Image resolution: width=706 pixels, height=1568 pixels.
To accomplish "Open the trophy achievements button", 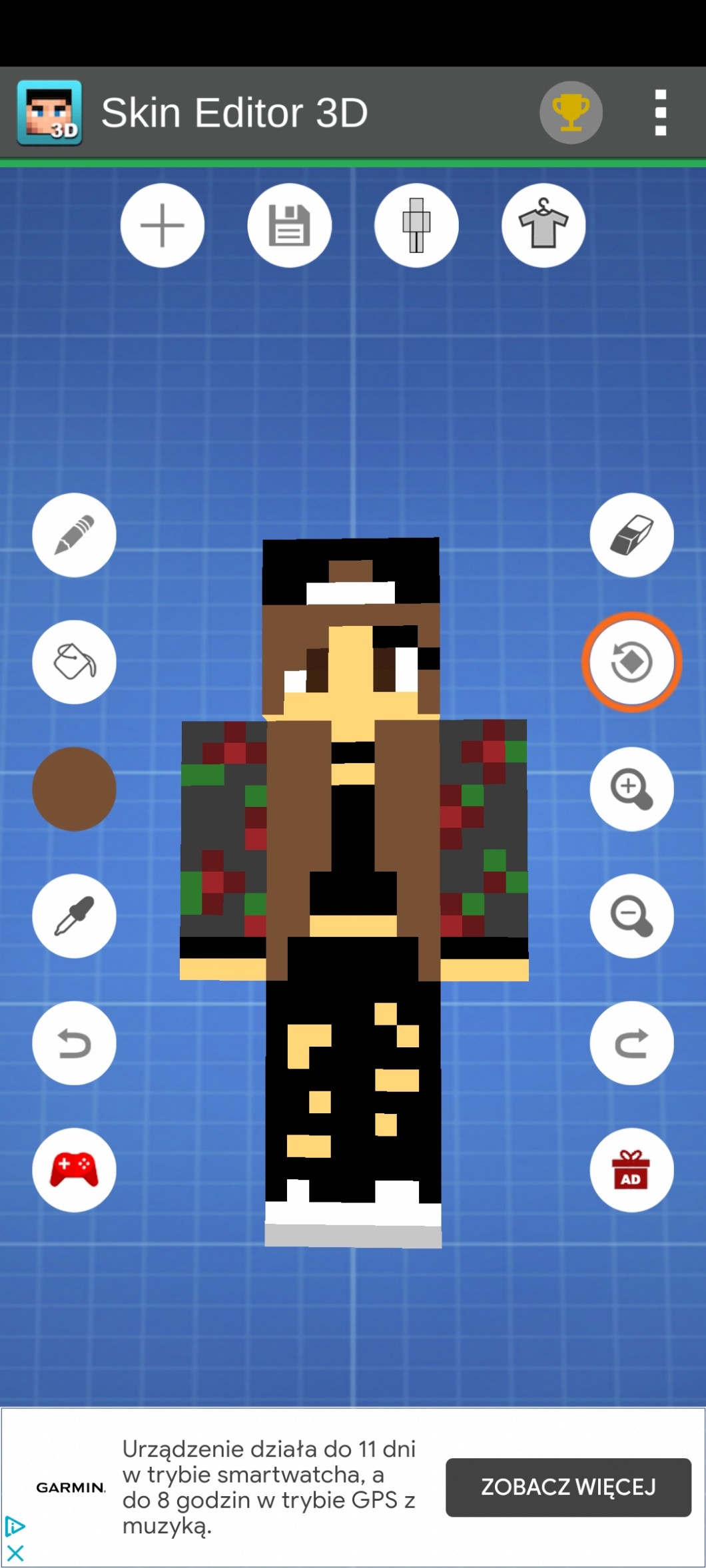I will (571, 113).
